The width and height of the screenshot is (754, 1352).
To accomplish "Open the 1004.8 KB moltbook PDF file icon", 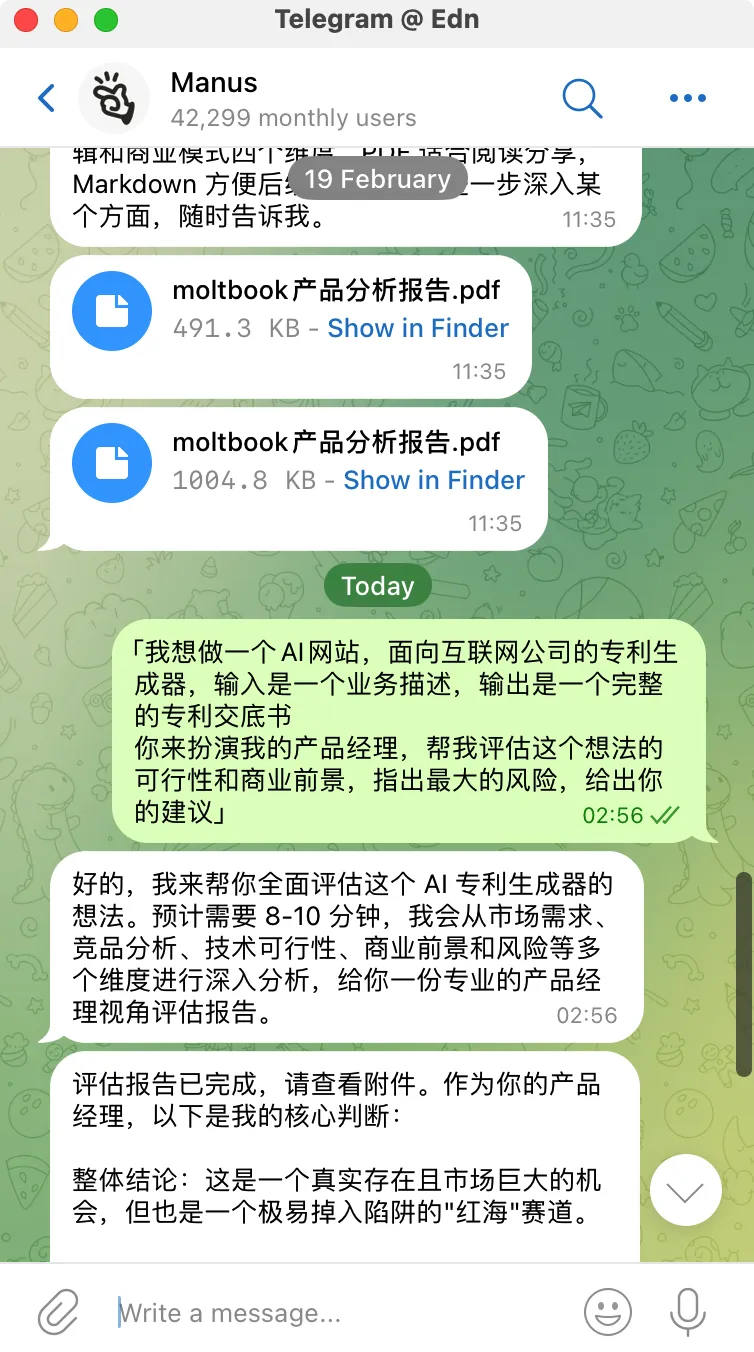I will [x=112, y=462].
